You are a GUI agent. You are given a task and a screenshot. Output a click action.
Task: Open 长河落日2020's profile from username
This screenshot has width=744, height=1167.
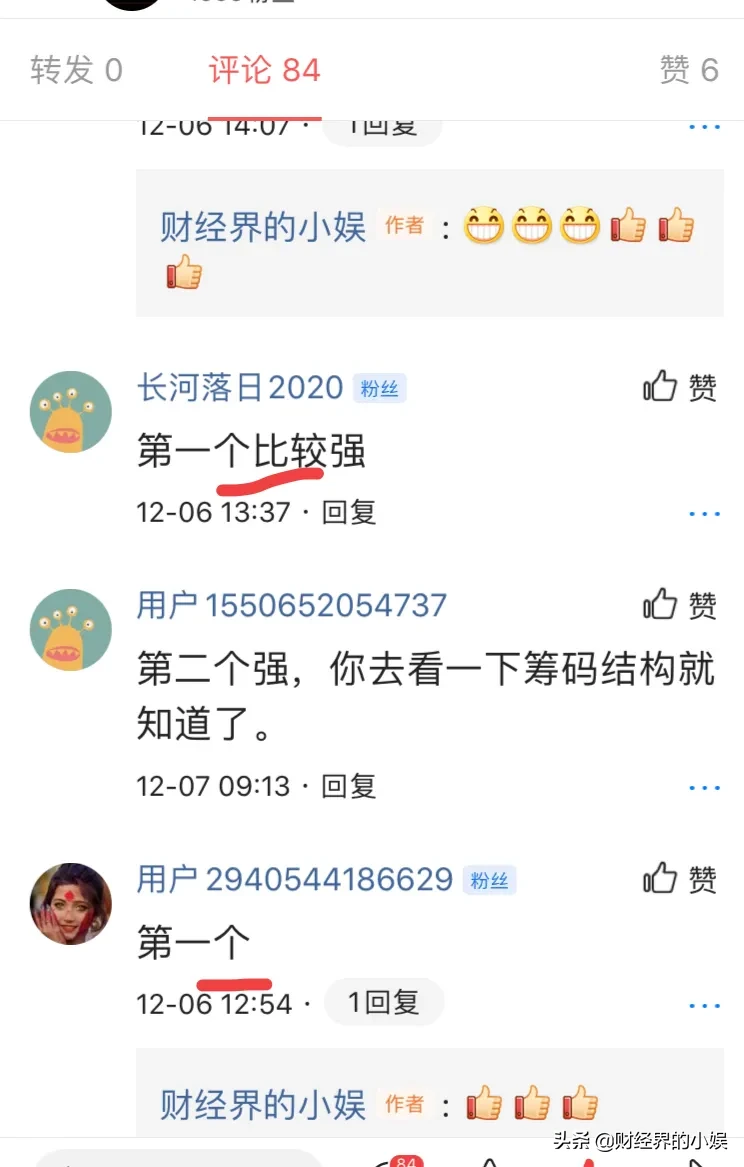[x=240, y=387]
